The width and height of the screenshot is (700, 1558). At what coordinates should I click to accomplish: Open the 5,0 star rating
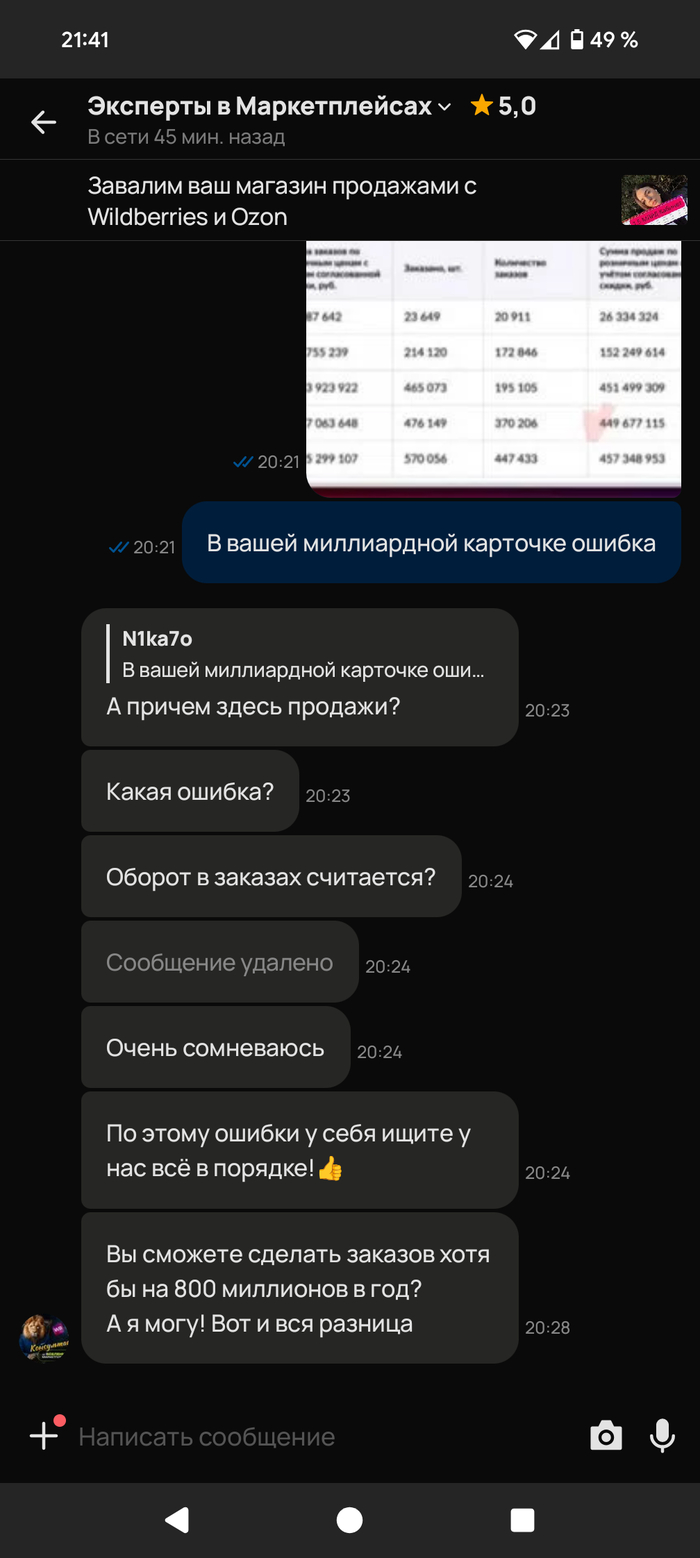(x=503, y=106)
